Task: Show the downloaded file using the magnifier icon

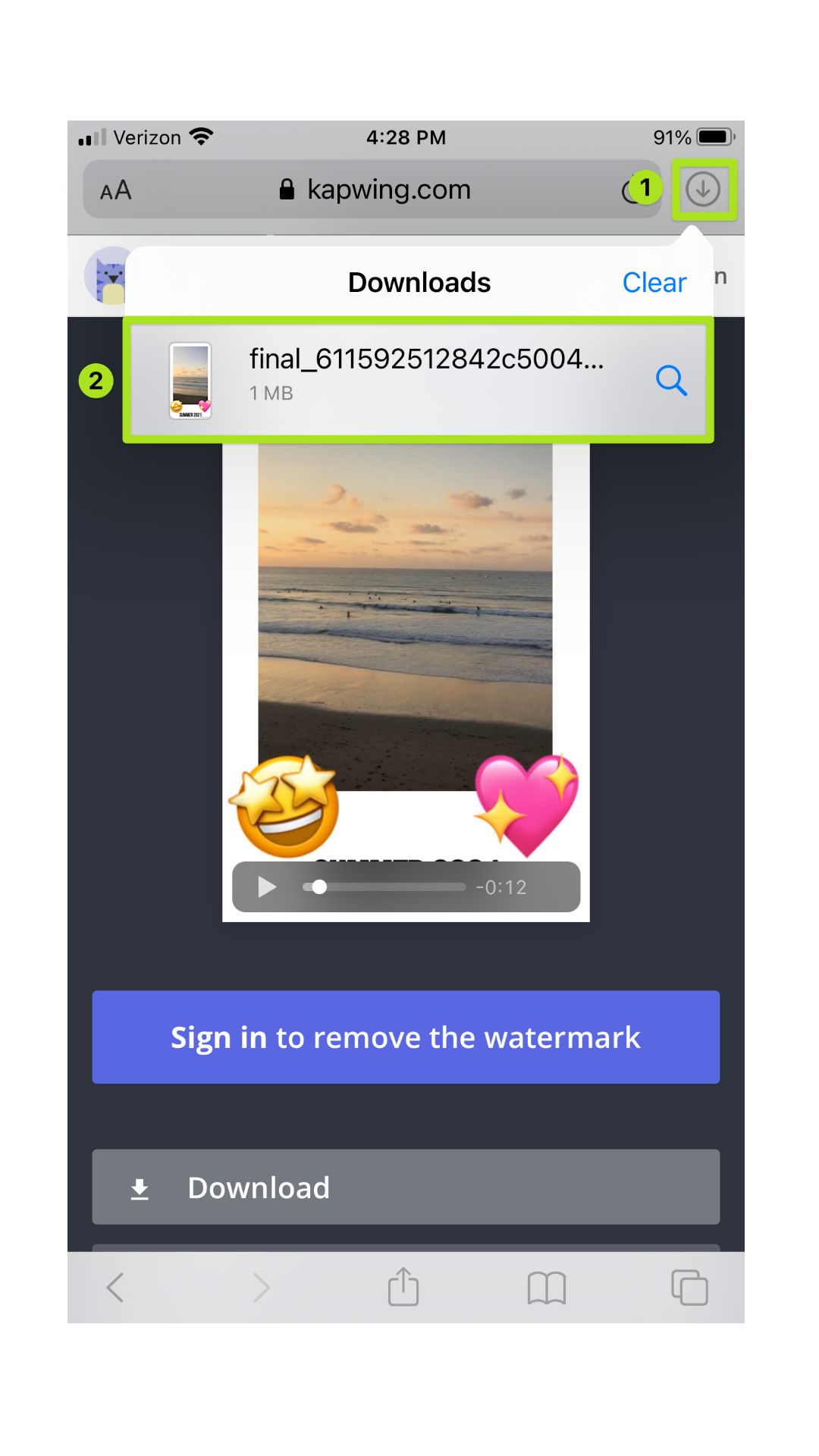Action: pos(671,380)
